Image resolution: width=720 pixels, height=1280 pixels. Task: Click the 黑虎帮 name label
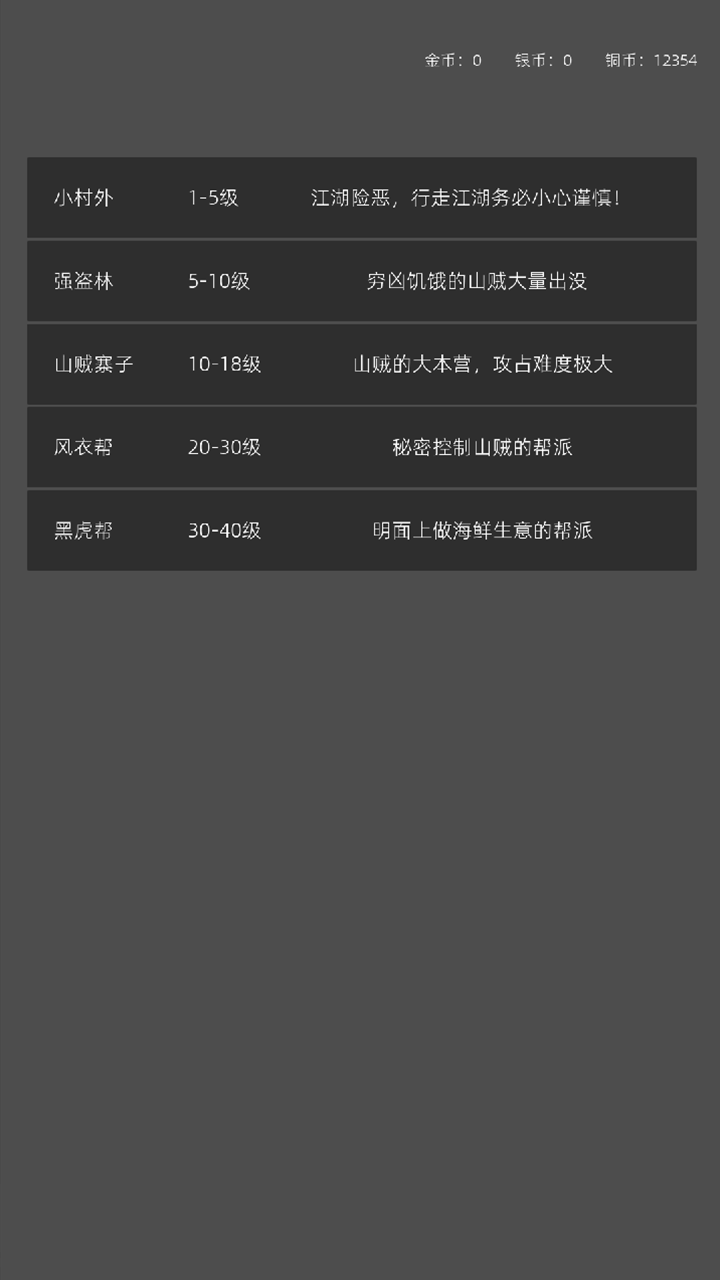pos(83,531)
